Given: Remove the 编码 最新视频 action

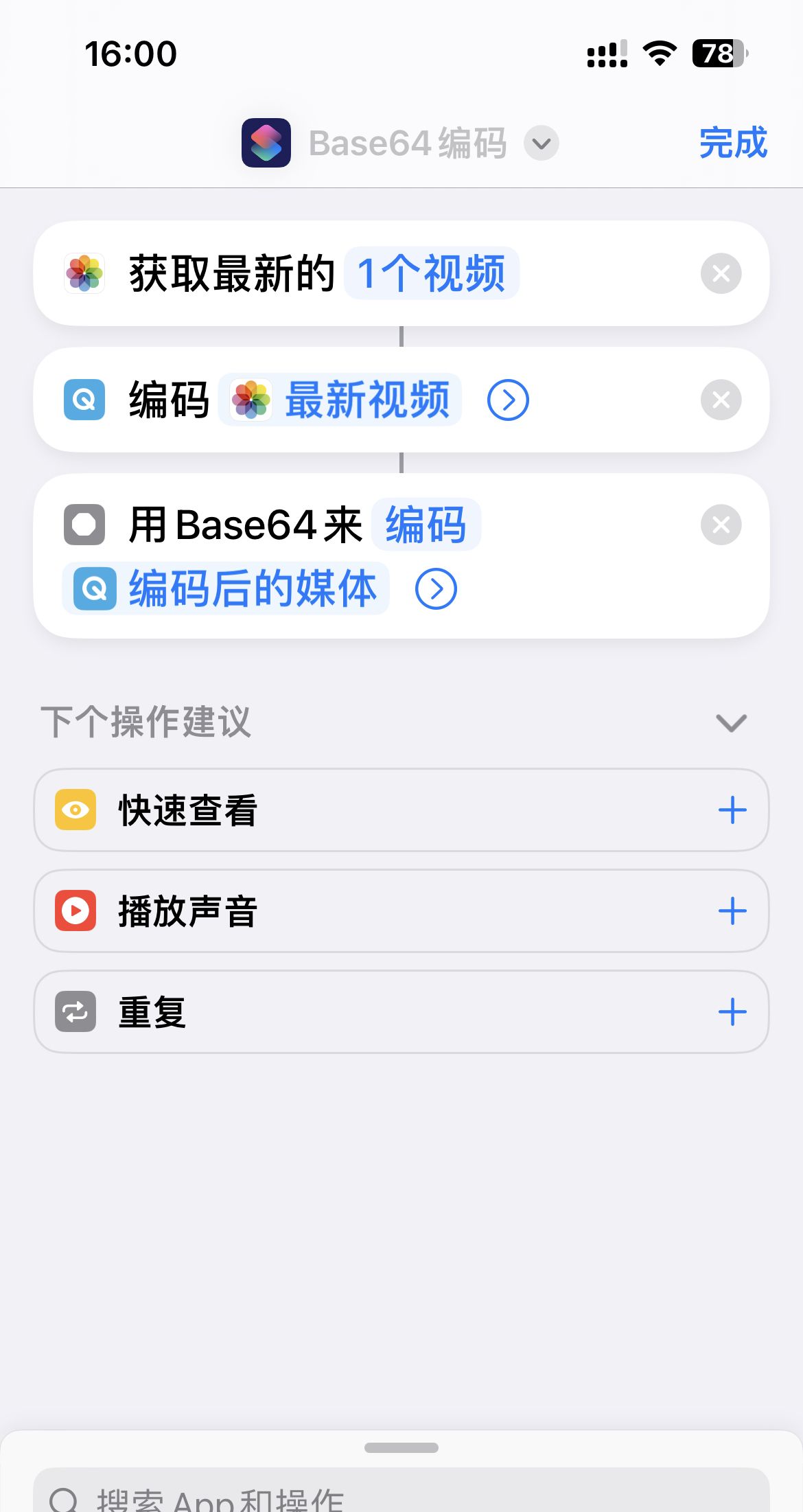Looking at the screenshot, I should pos(721,400).
